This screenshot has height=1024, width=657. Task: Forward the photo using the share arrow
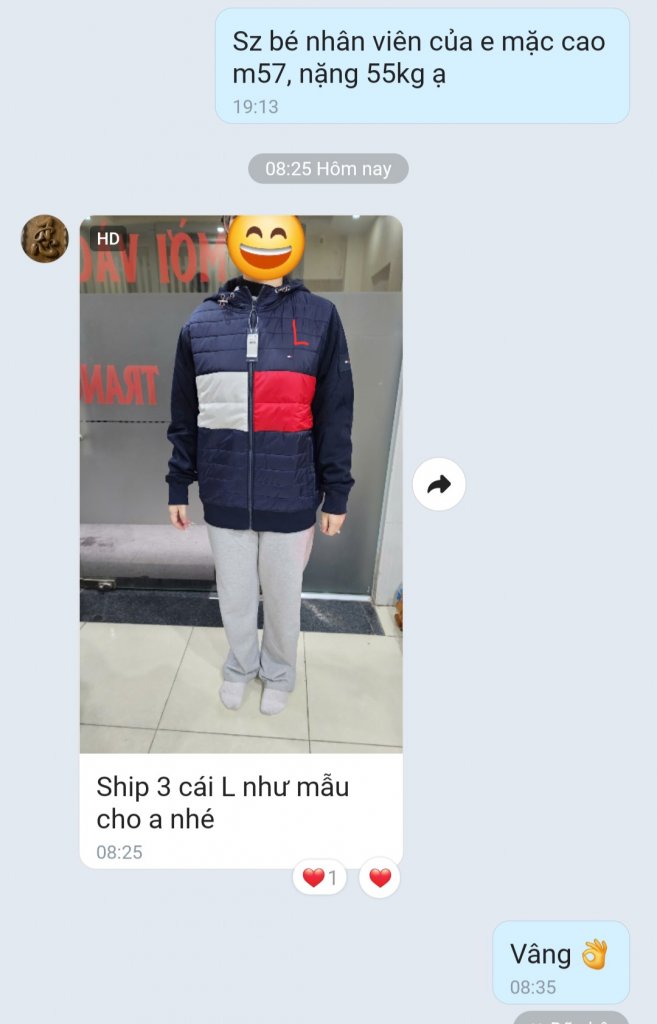click(x=439, y=485)
